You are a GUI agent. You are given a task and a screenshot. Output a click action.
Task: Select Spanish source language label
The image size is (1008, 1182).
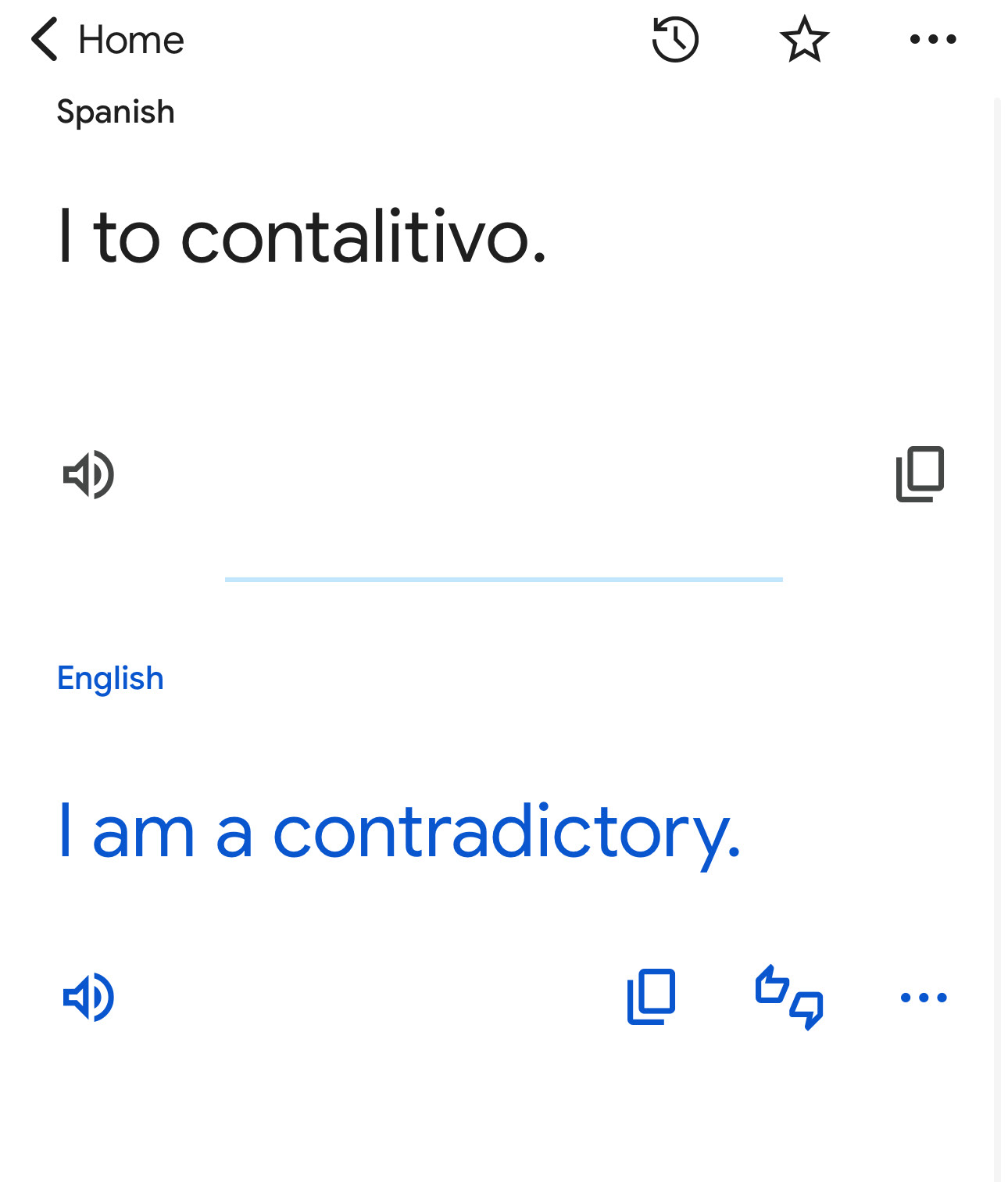point(116,112)
